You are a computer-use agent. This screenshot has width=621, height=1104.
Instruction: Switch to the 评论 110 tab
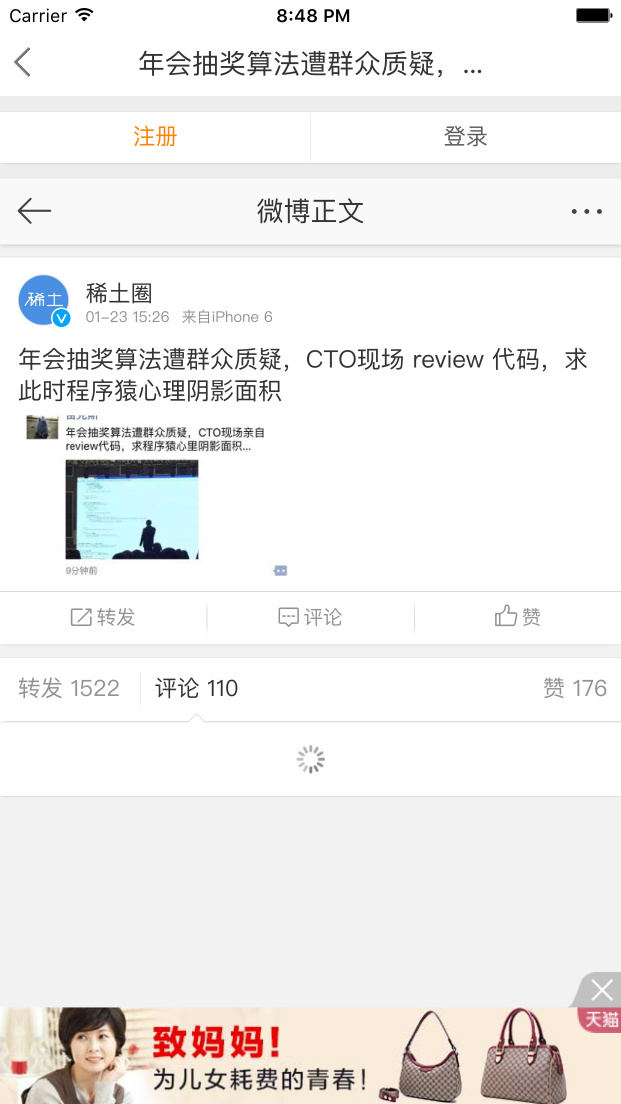tap(196, 688)
